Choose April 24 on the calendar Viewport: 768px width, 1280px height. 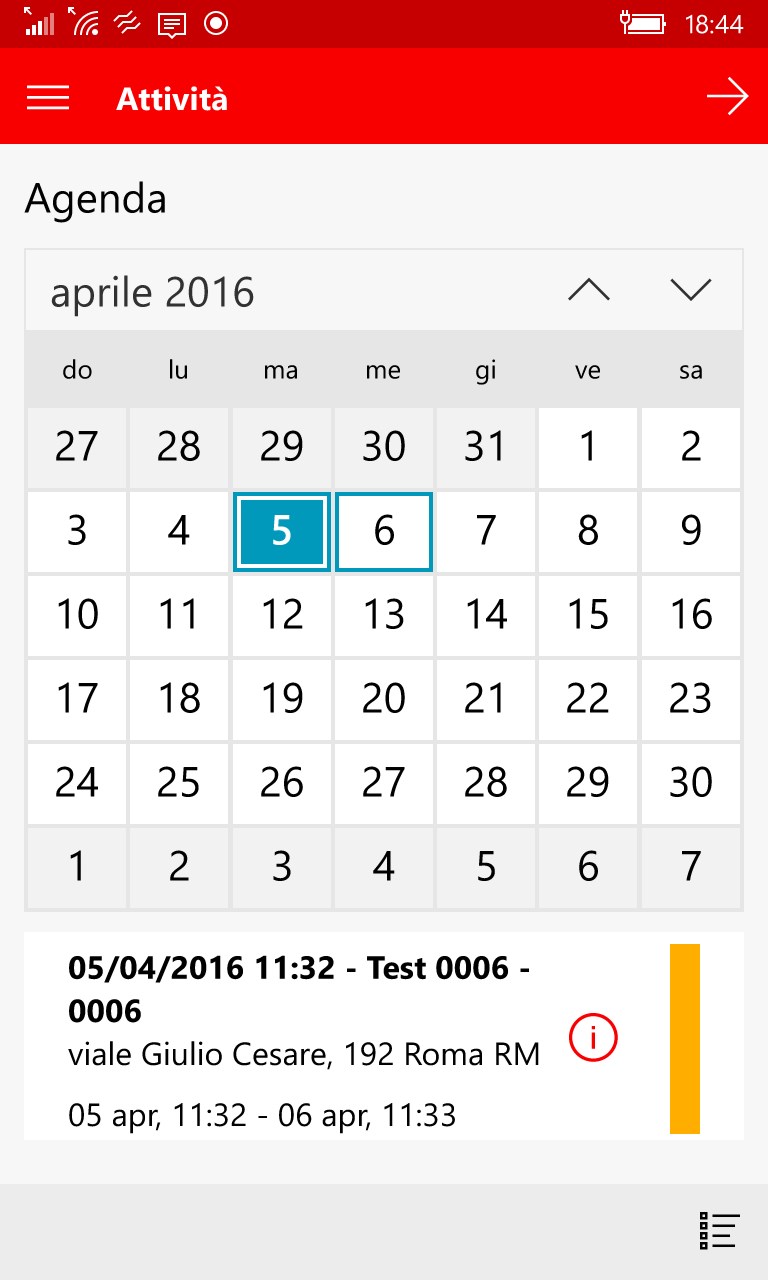click(77, 783)
